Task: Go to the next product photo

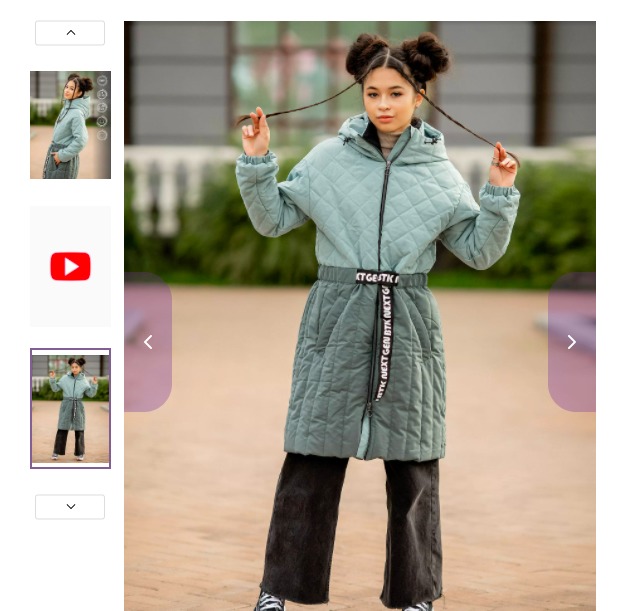Action: [571, 342]
